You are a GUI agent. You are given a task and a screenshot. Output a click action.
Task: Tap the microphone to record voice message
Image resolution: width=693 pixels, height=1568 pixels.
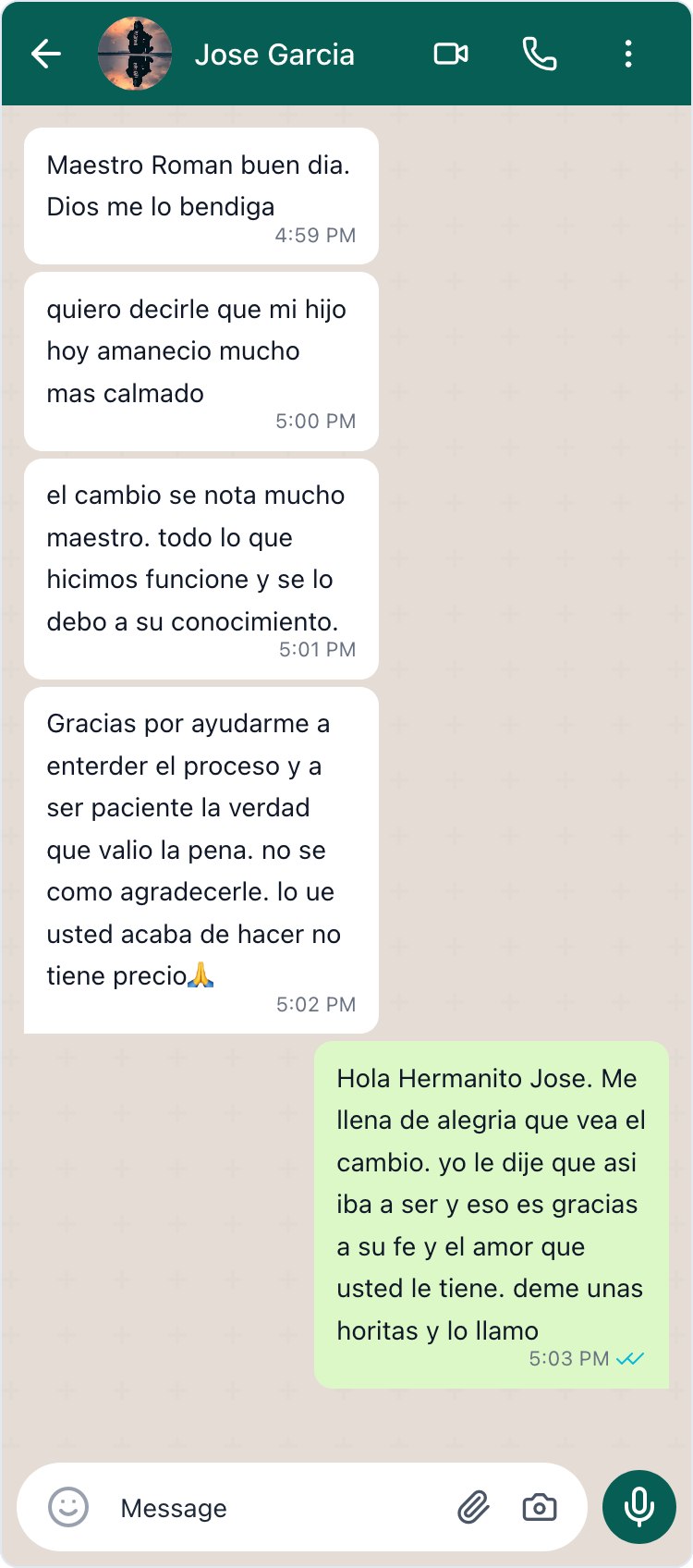pyautogui.click(x=639, y=1507)
